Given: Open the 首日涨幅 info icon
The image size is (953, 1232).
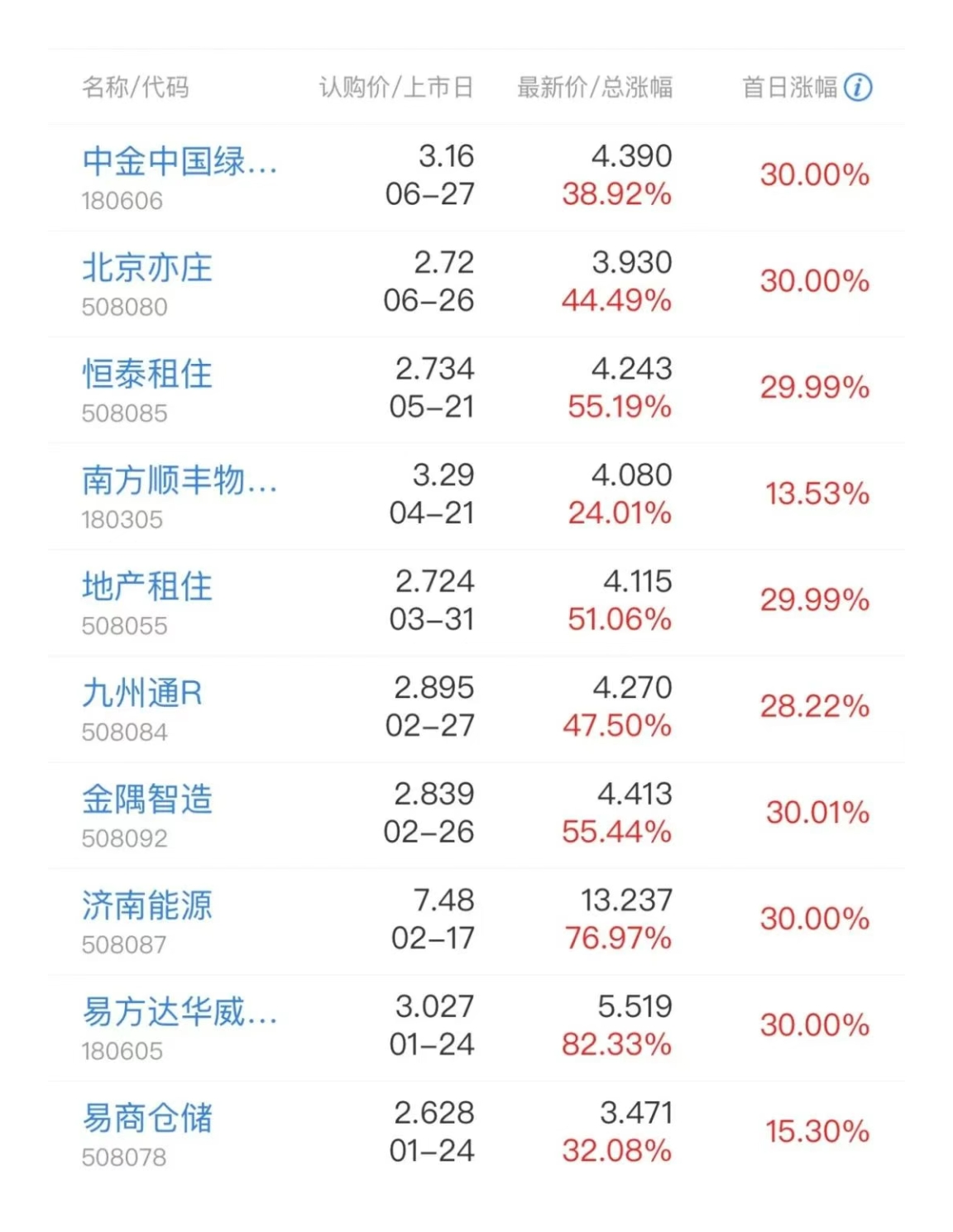Looking at the screenshot, I should coord(858,87).
